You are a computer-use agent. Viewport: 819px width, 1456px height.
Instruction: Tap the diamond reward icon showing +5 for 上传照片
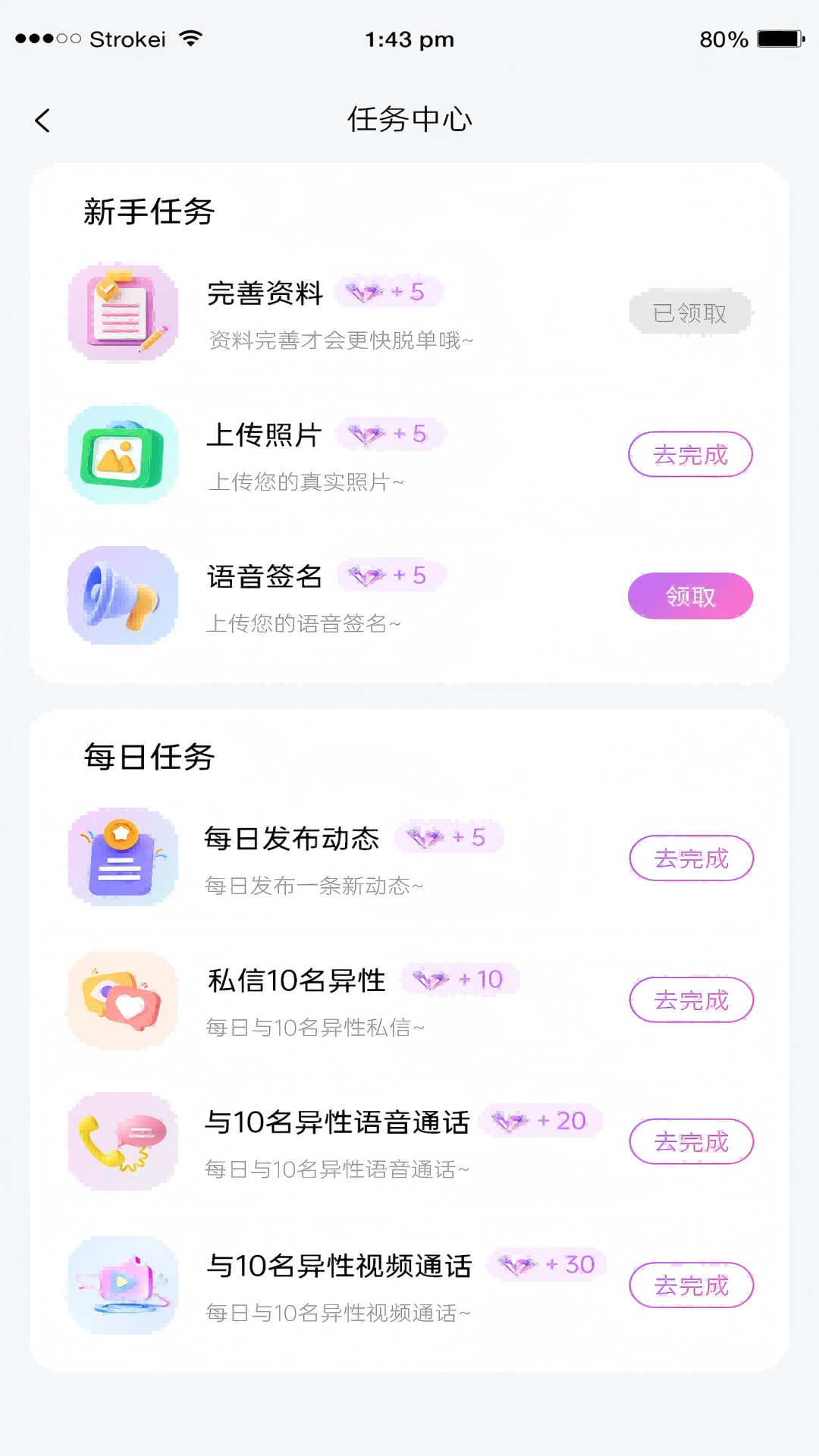(x=390, y=435)
